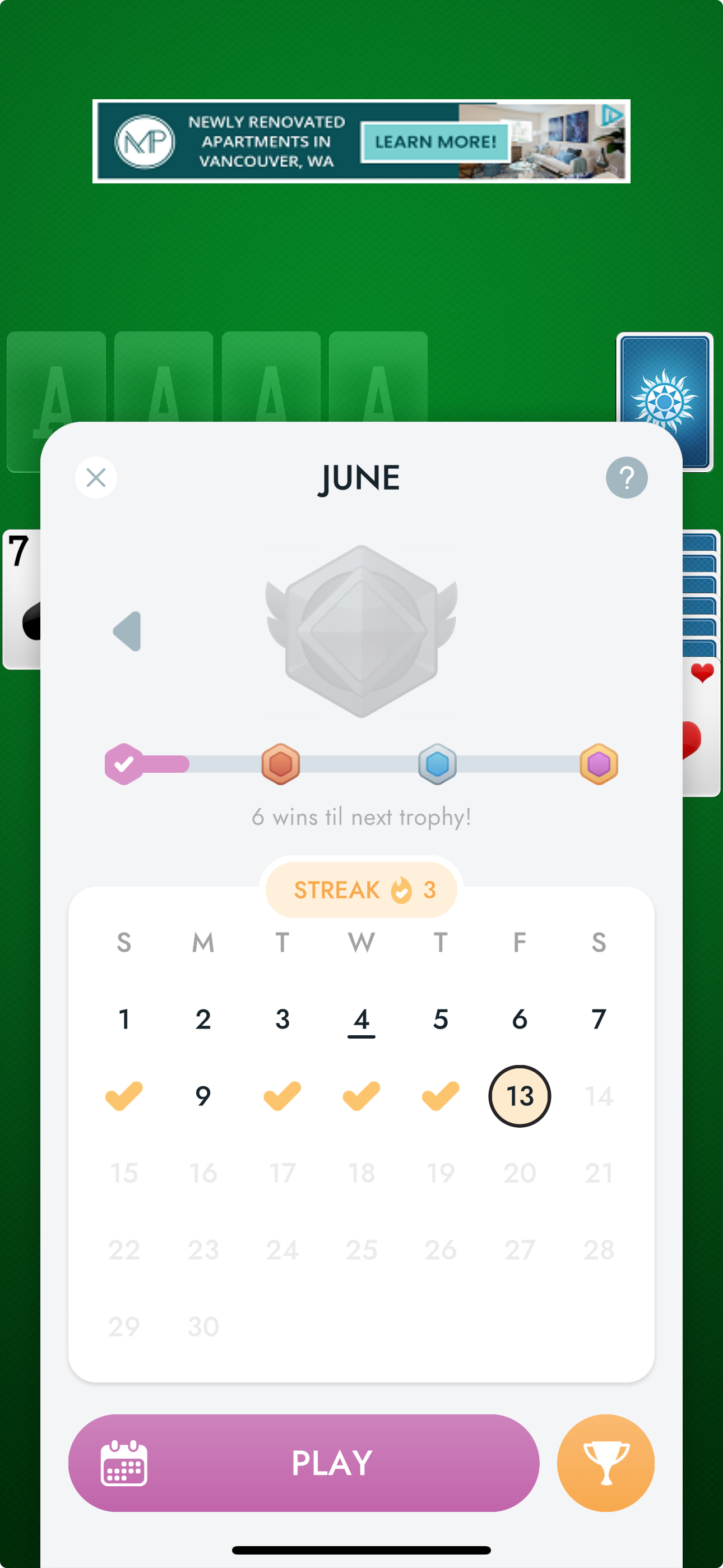
Task: Pick June 6 on the calendar
Action: [520, 1019]
